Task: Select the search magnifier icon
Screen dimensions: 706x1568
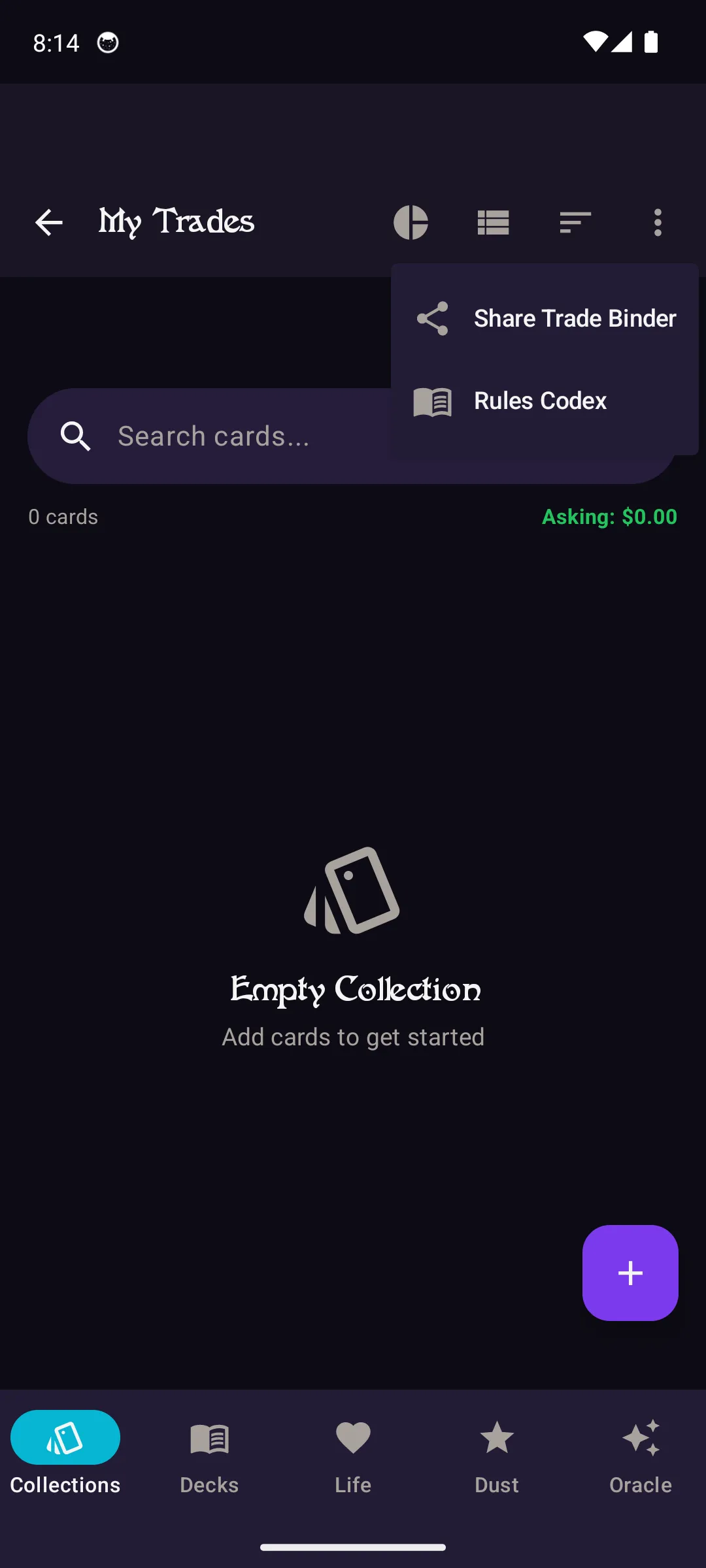Action: (x=76, y=436)
